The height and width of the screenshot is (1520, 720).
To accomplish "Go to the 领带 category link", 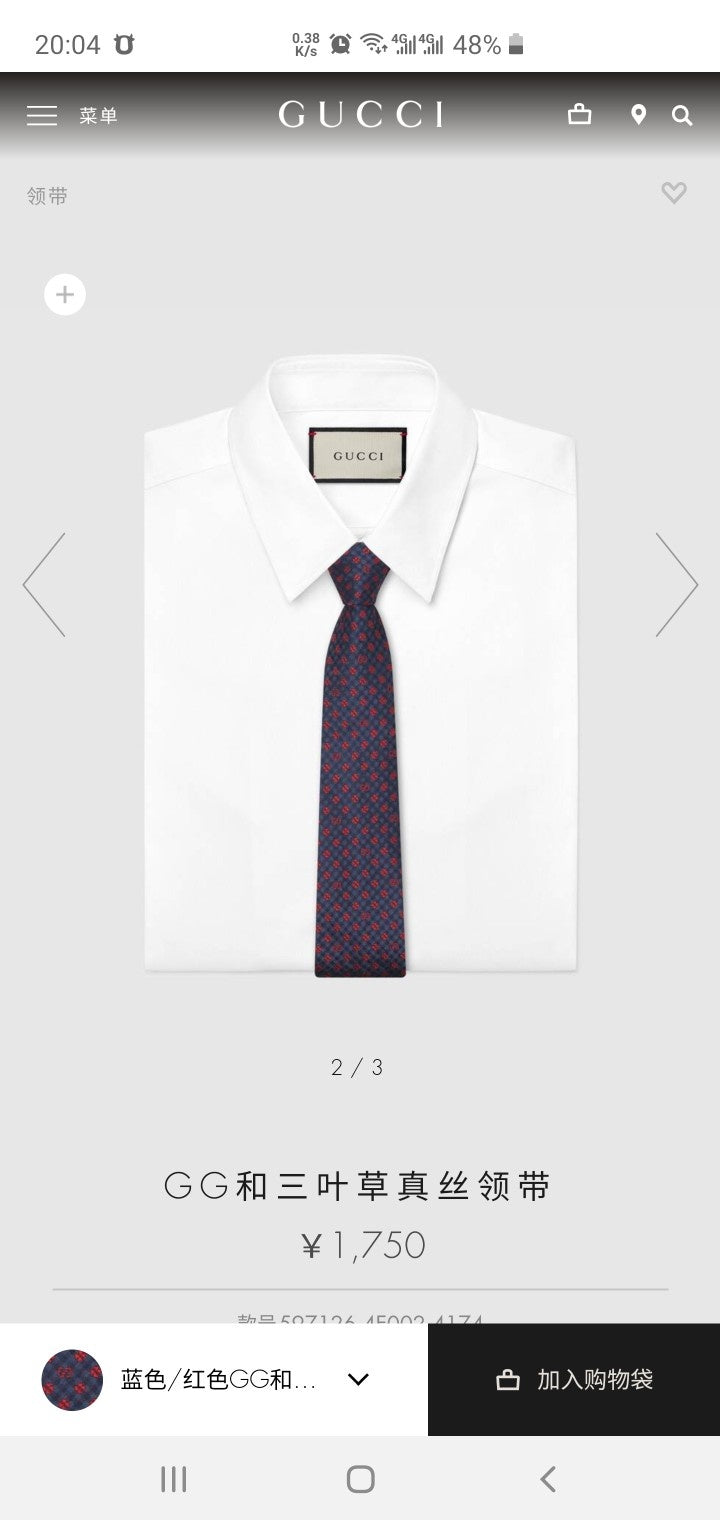I will click(x=47, y=196).
